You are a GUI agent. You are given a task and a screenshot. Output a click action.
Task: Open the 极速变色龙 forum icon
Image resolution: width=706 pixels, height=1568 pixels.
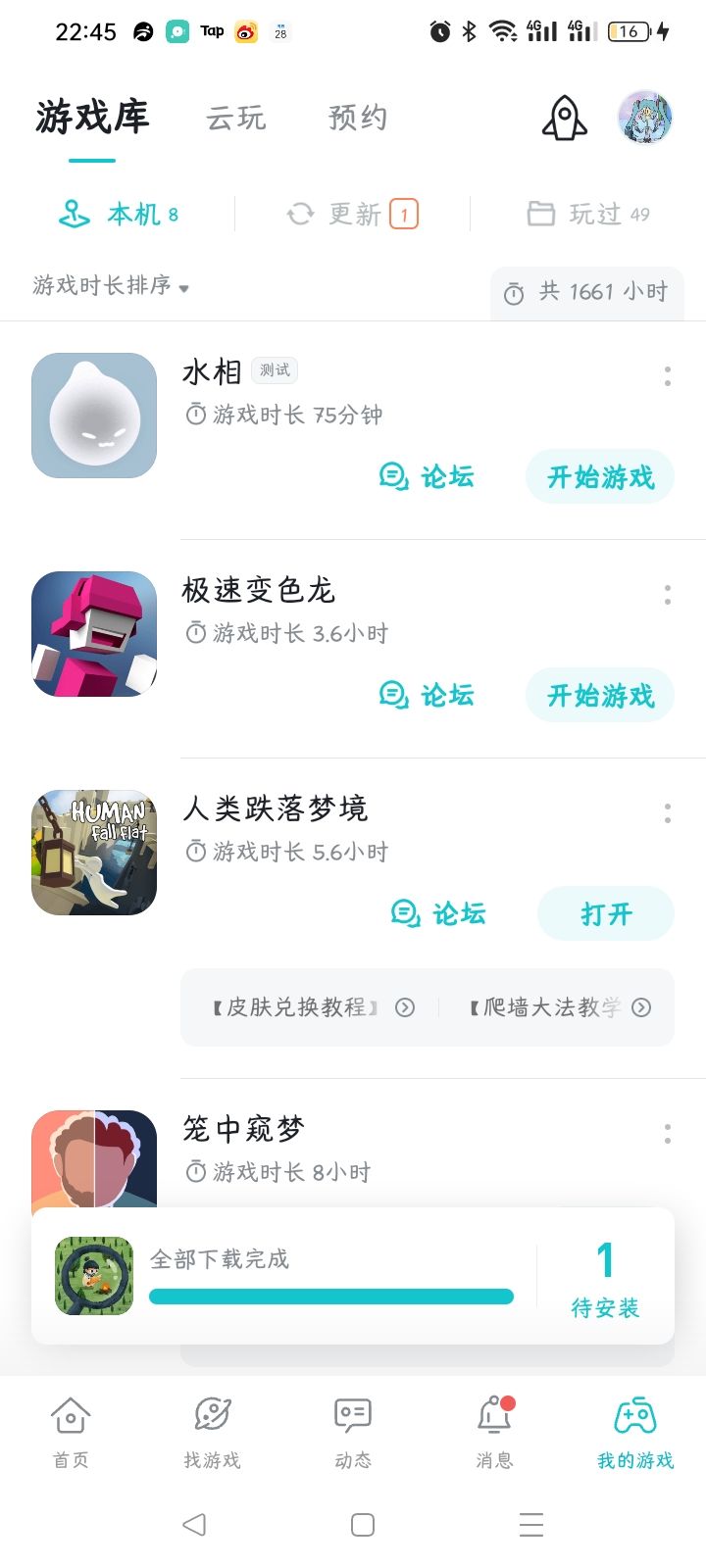tap(395, 694)
